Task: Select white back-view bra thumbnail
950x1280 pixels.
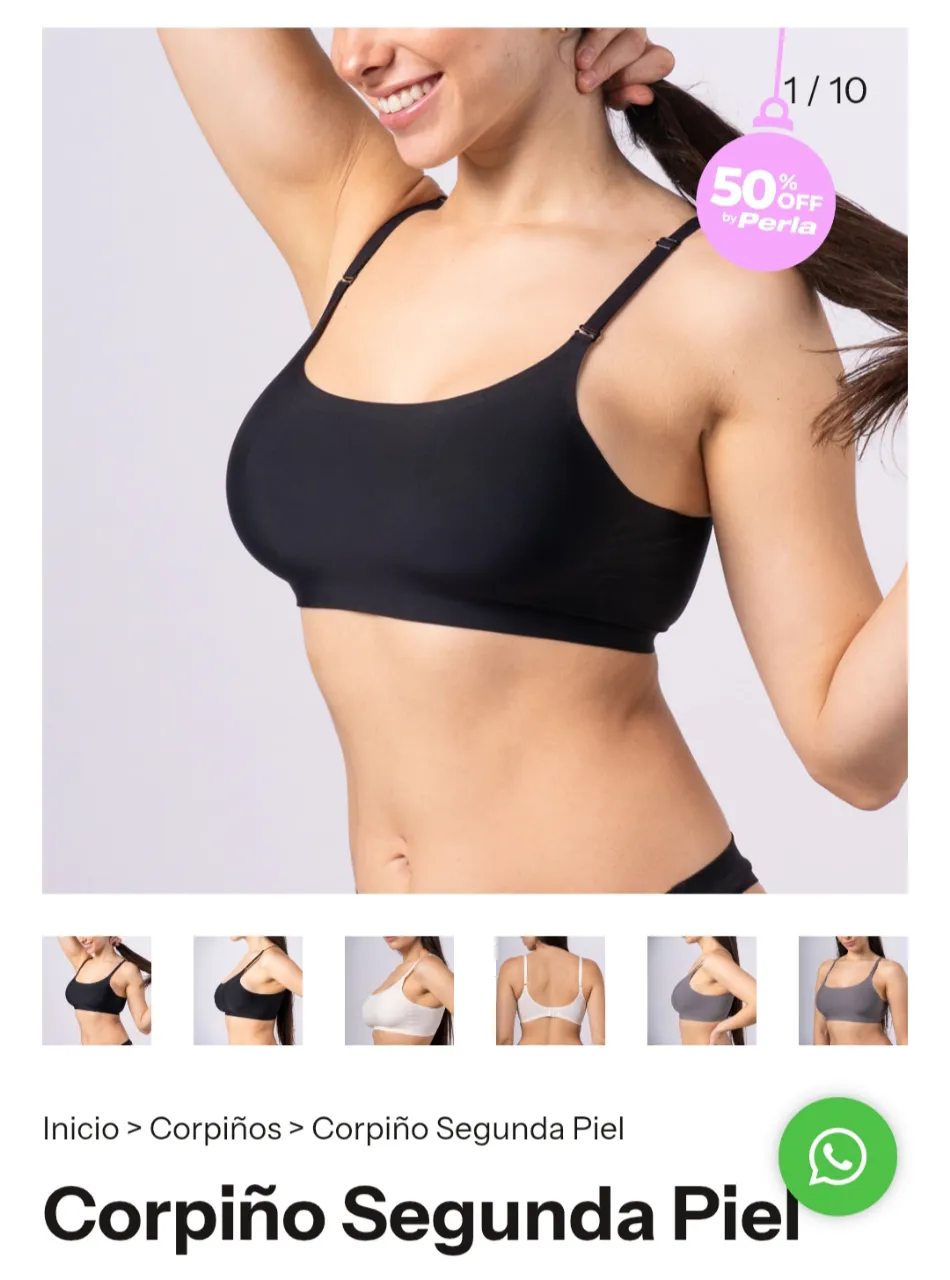Action: click(550, 990)
